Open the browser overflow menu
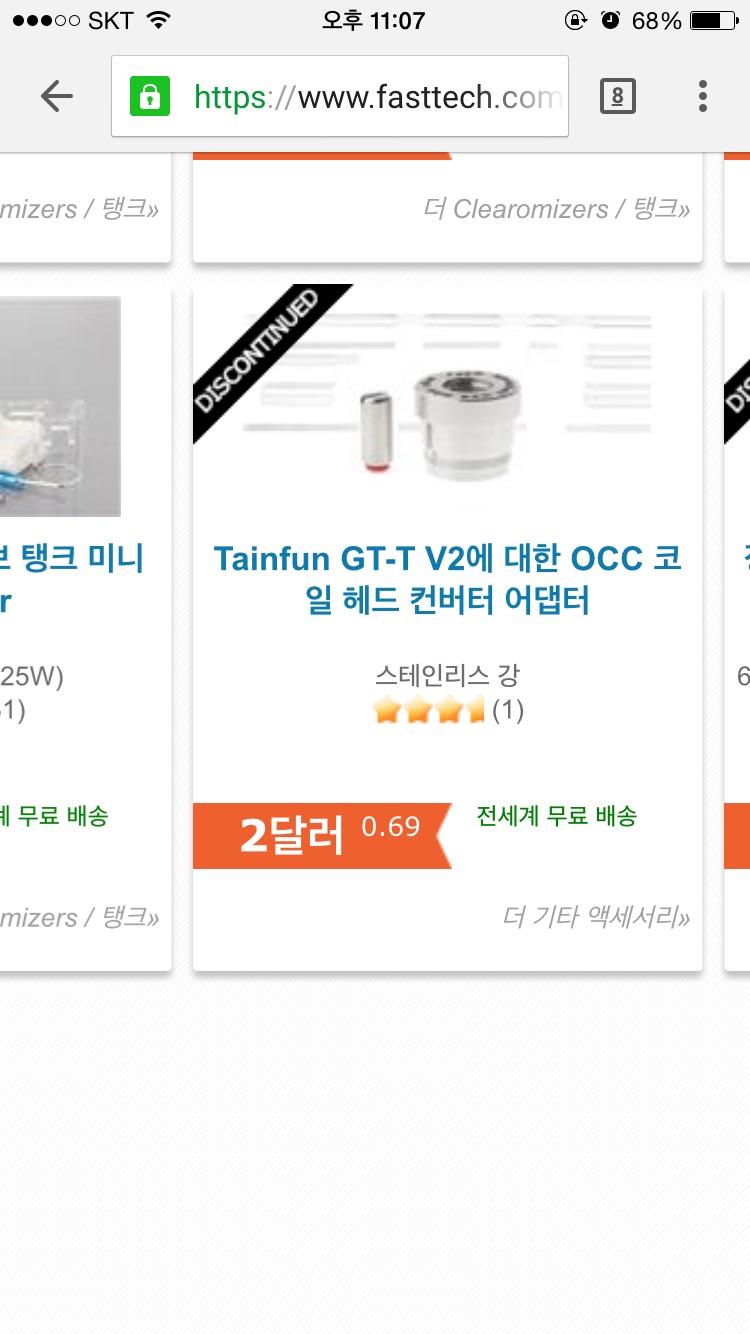This screenshot has width=750, height=1334. coord(703,97)
